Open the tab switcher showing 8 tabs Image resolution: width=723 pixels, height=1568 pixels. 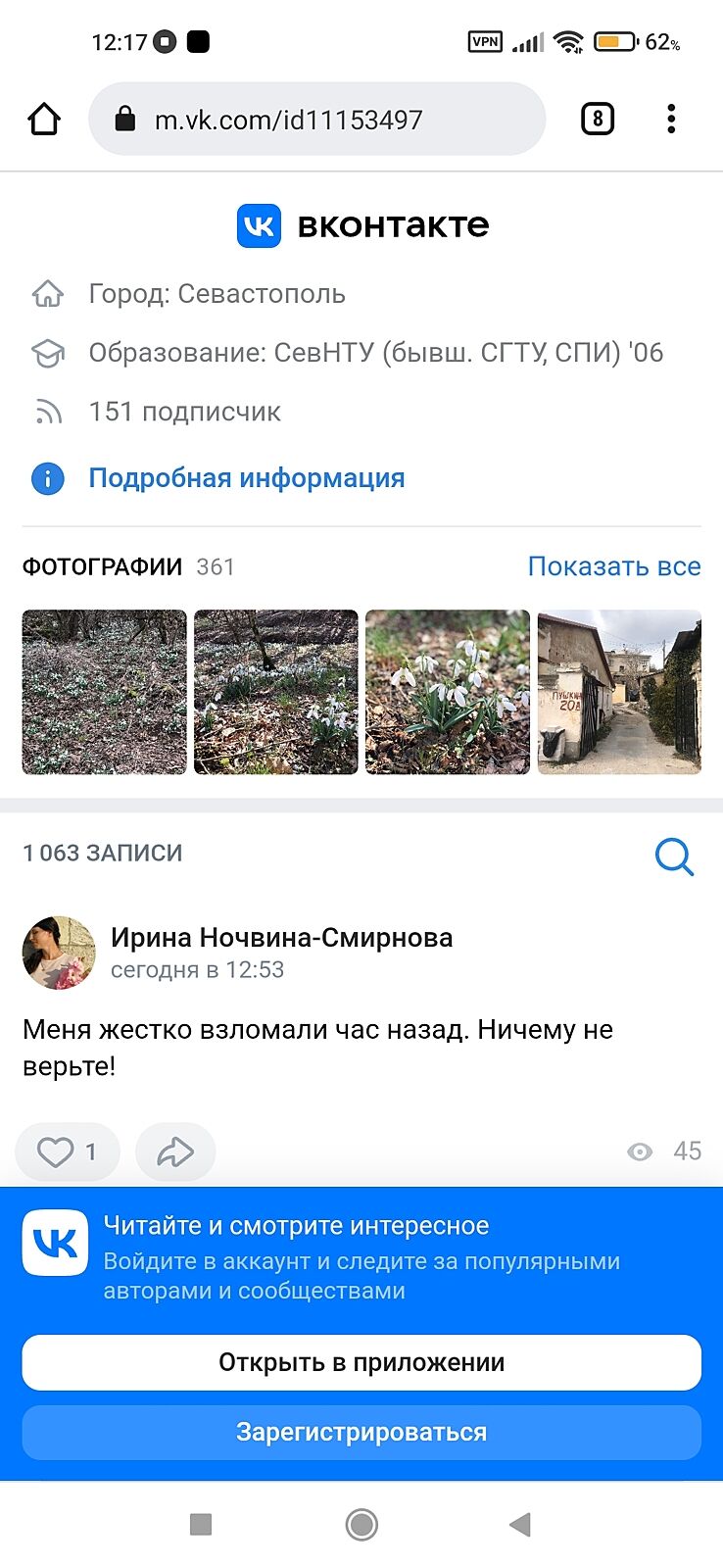[597, 120]
